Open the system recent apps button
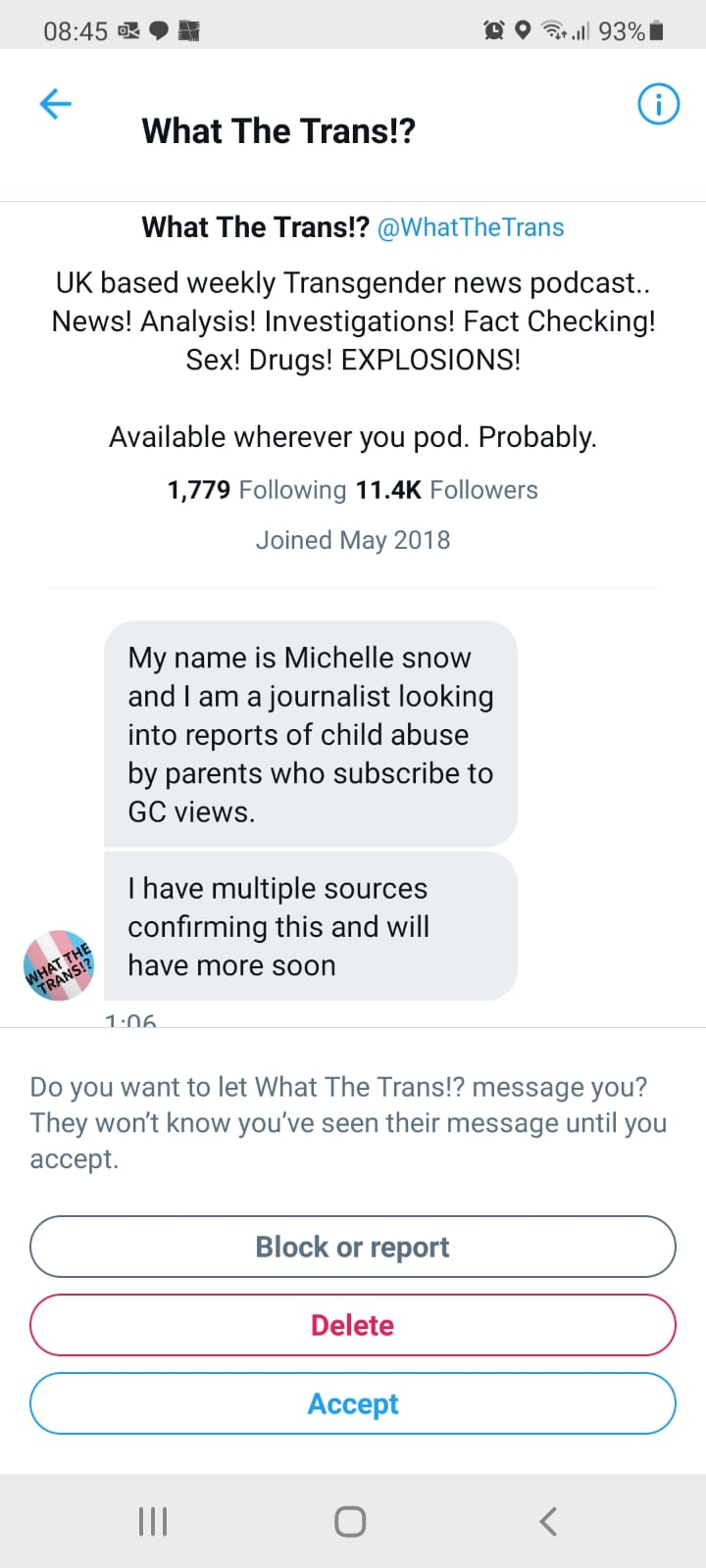 click(153, 1521)
